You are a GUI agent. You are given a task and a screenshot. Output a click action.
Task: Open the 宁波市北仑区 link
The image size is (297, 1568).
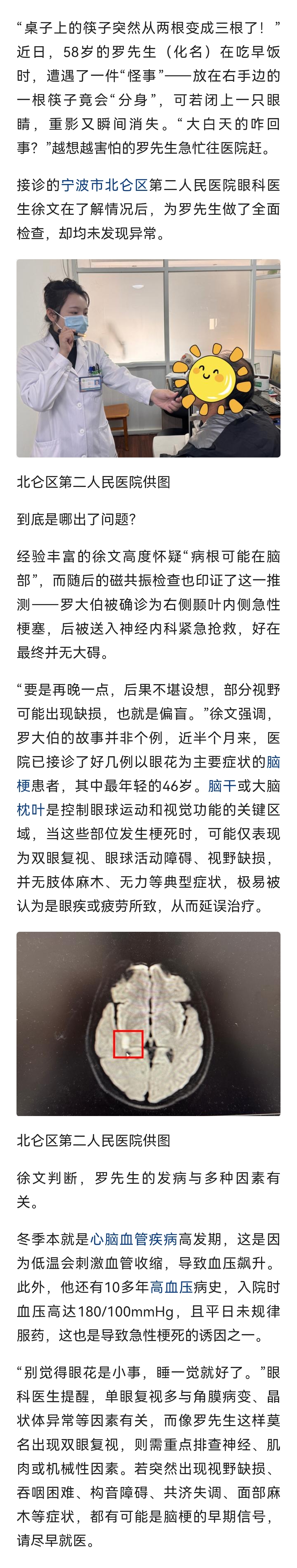tap(104, 185)
